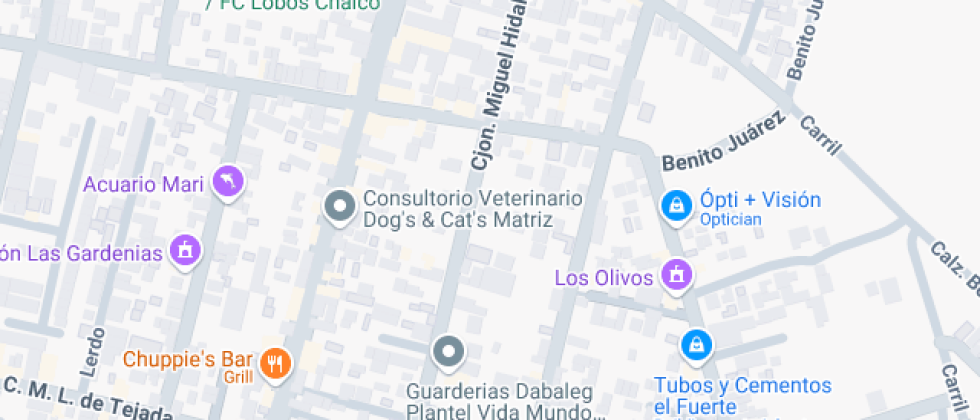This screenshot has width=980, height=420.
Task: Open the Ópti + Visión optician pin
Action: [x=677, y=205]
